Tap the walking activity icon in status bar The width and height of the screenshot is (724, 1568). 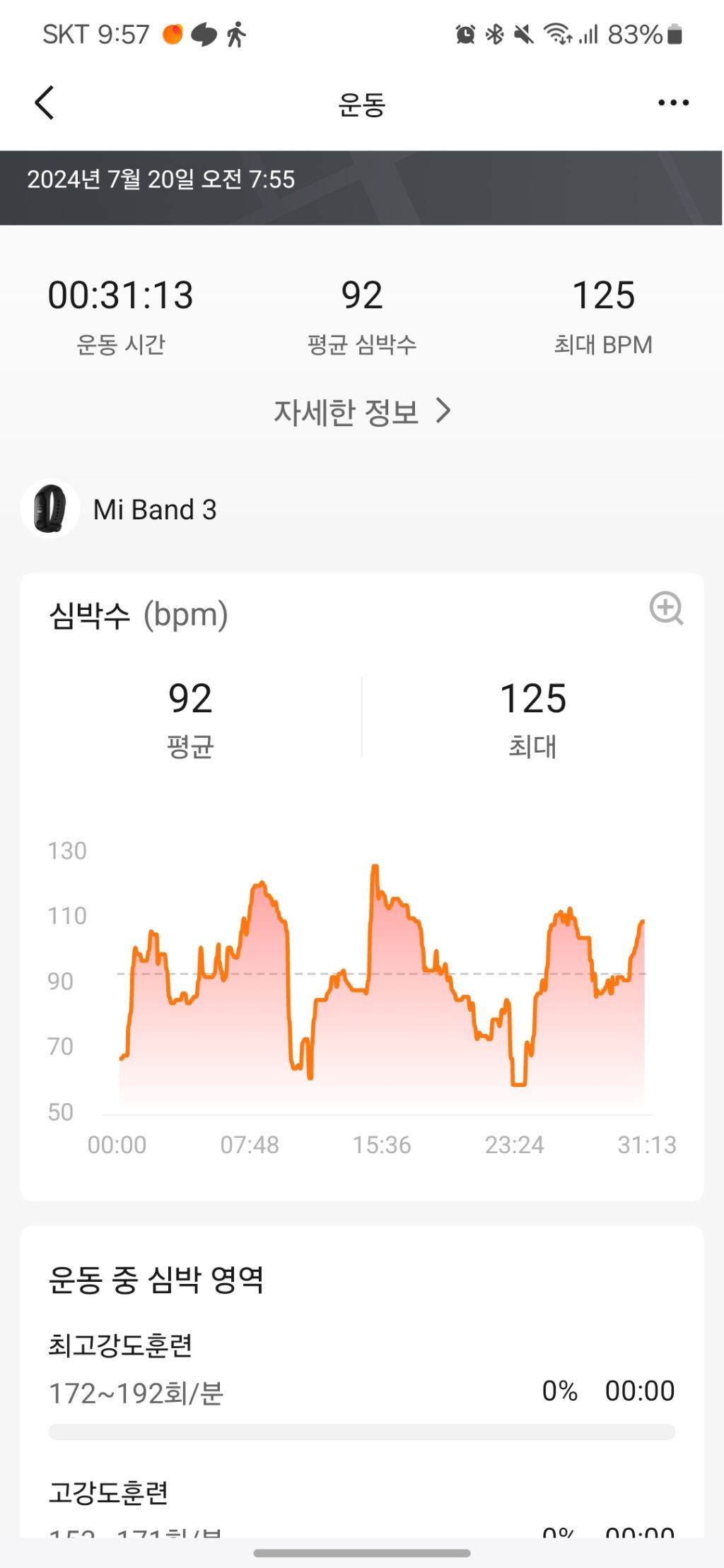click(238, 34)
